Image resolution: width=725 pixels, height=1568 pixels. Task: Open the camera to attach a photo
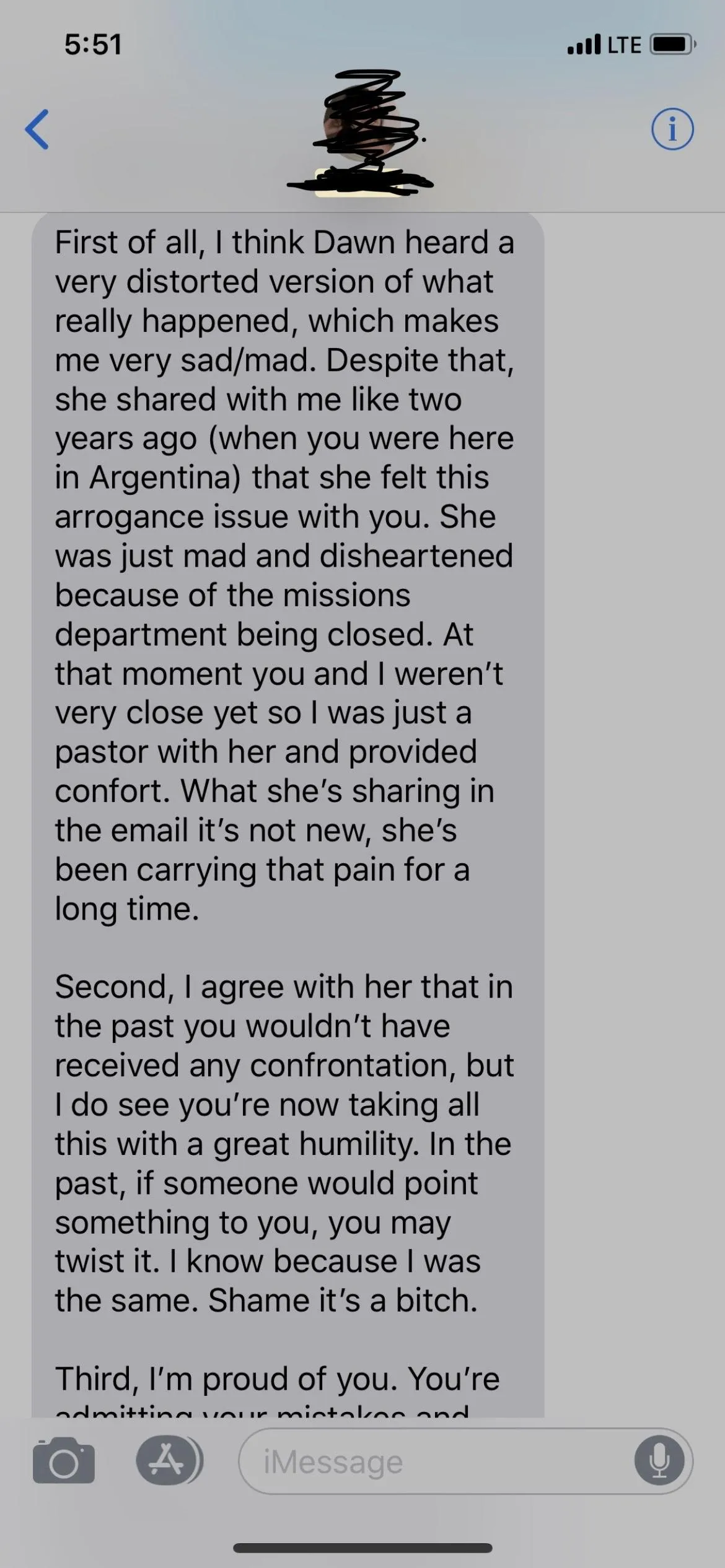tap(64, 1461)
